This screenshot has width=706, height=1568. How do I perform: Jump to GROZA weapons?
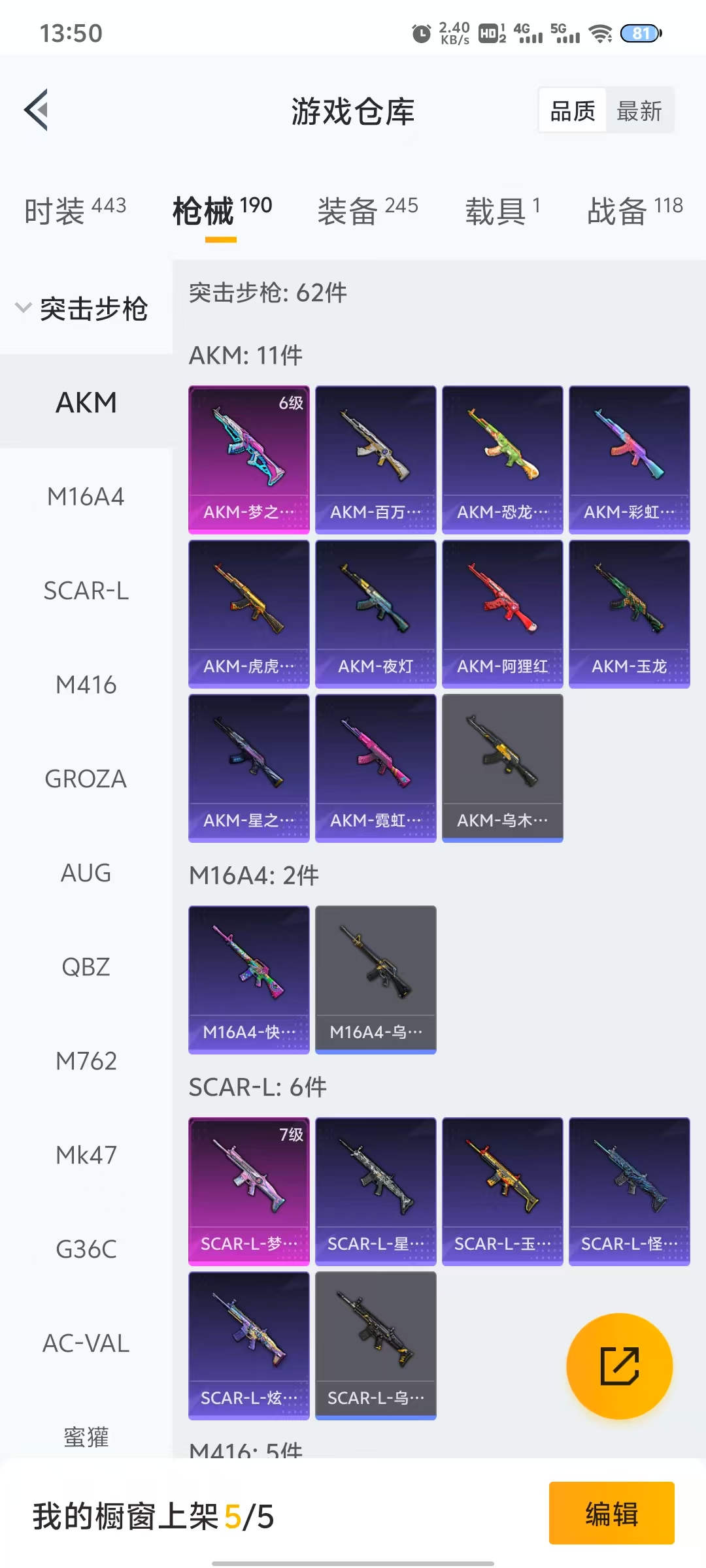pyautogui.click(x=86, y=779)
